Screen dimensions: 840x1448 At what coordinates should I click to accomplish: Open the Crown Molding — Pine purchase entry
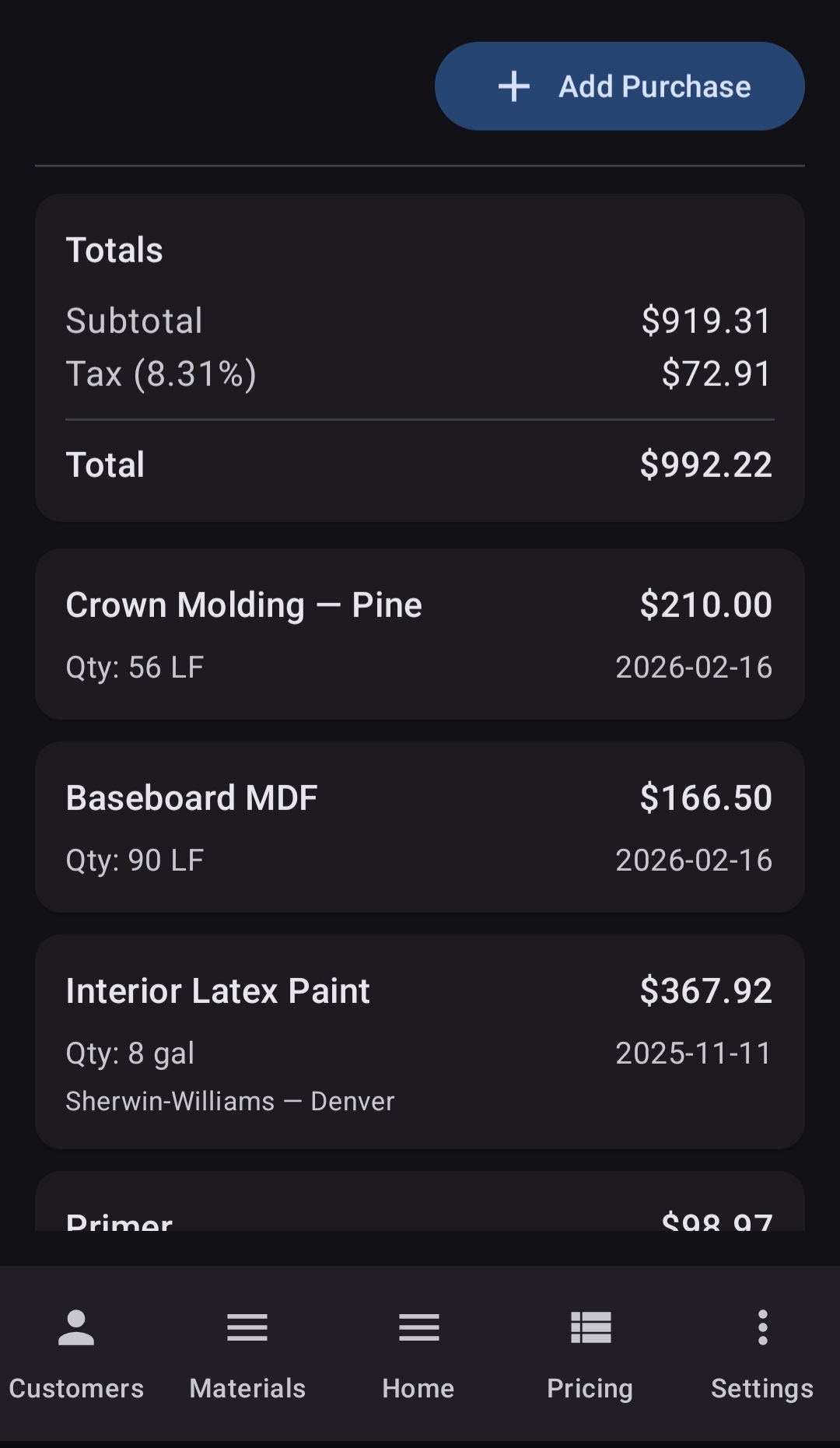tap(420, 633)
